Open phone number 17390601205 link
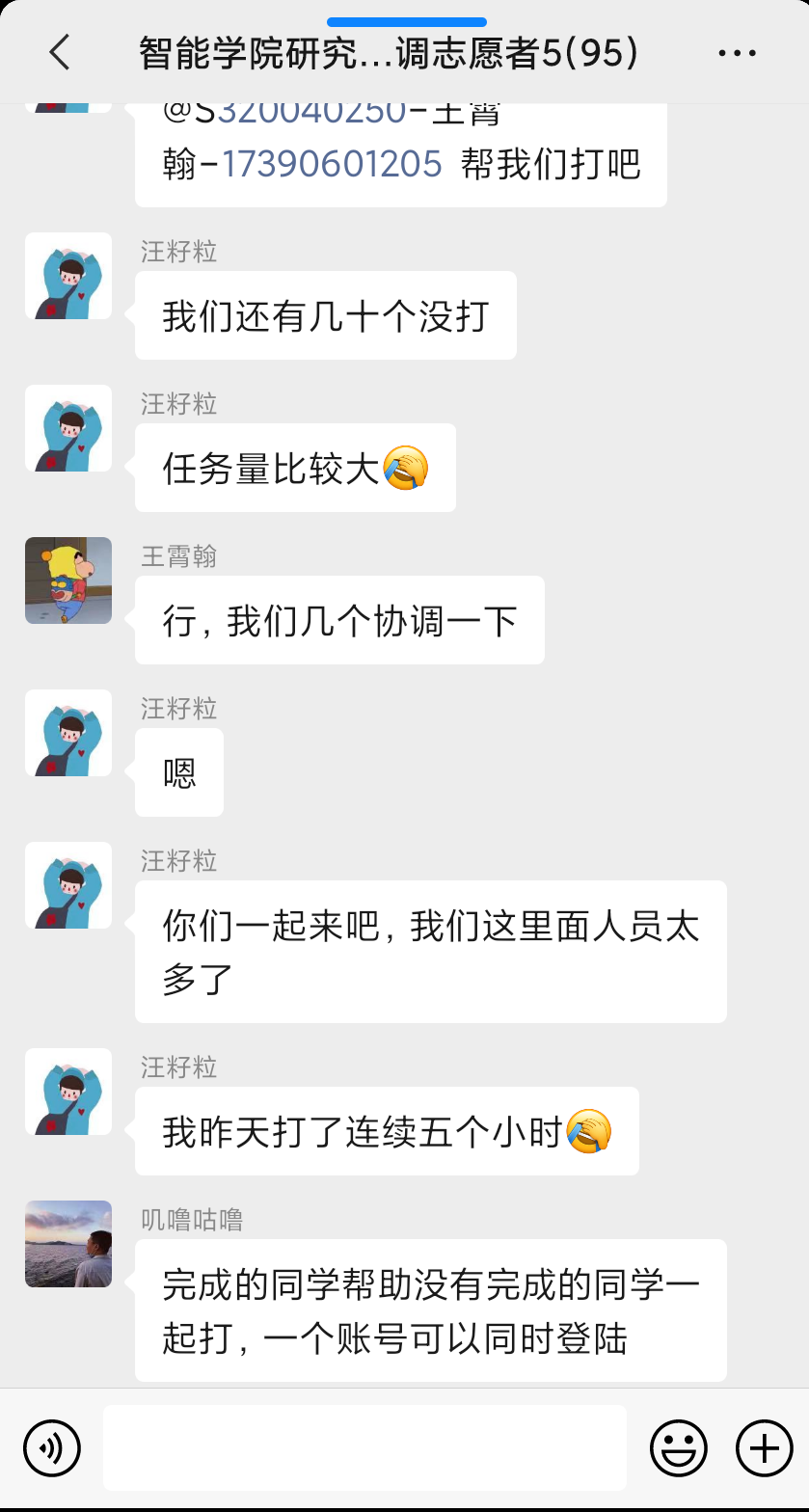809x1512 pixels. tap(332, 165)
